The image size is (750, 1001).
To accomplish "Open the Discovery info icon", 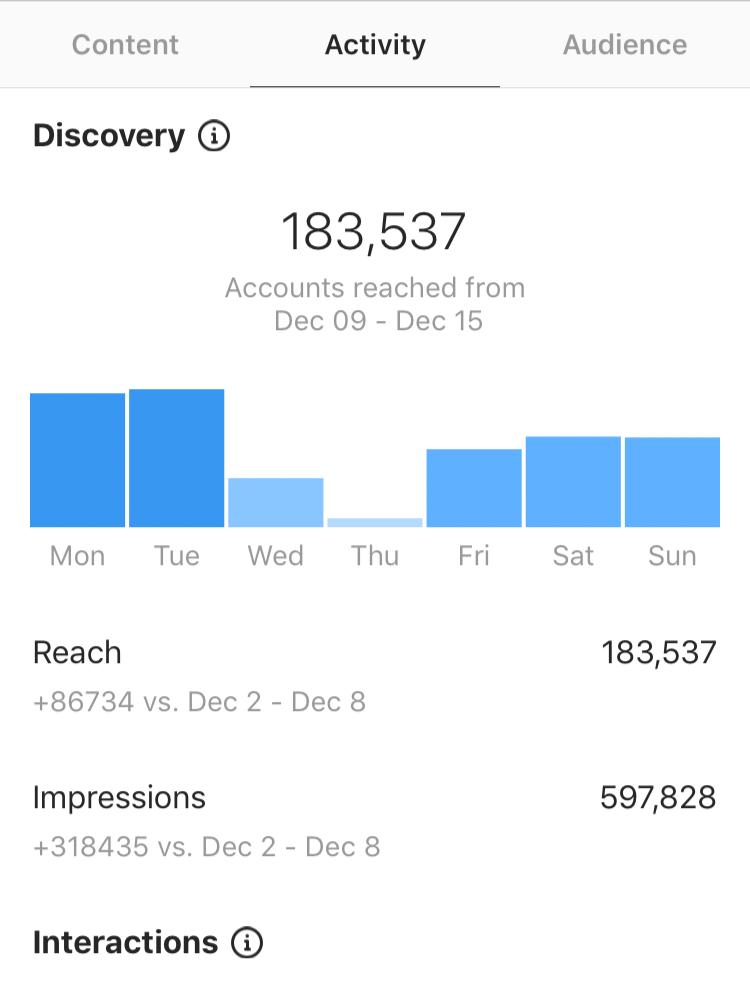I will (214, 137).
